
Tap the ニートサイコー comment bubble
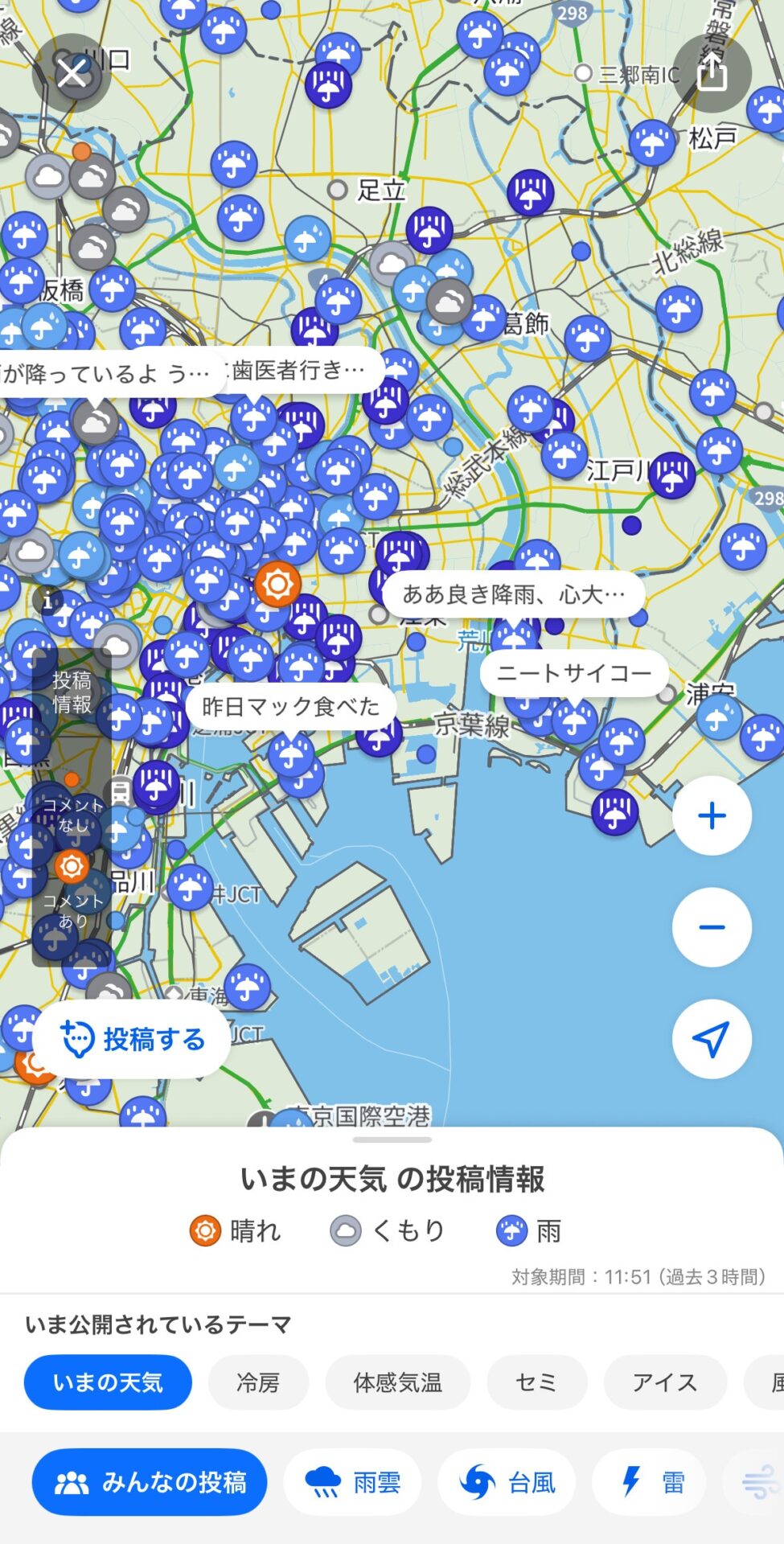577,671
